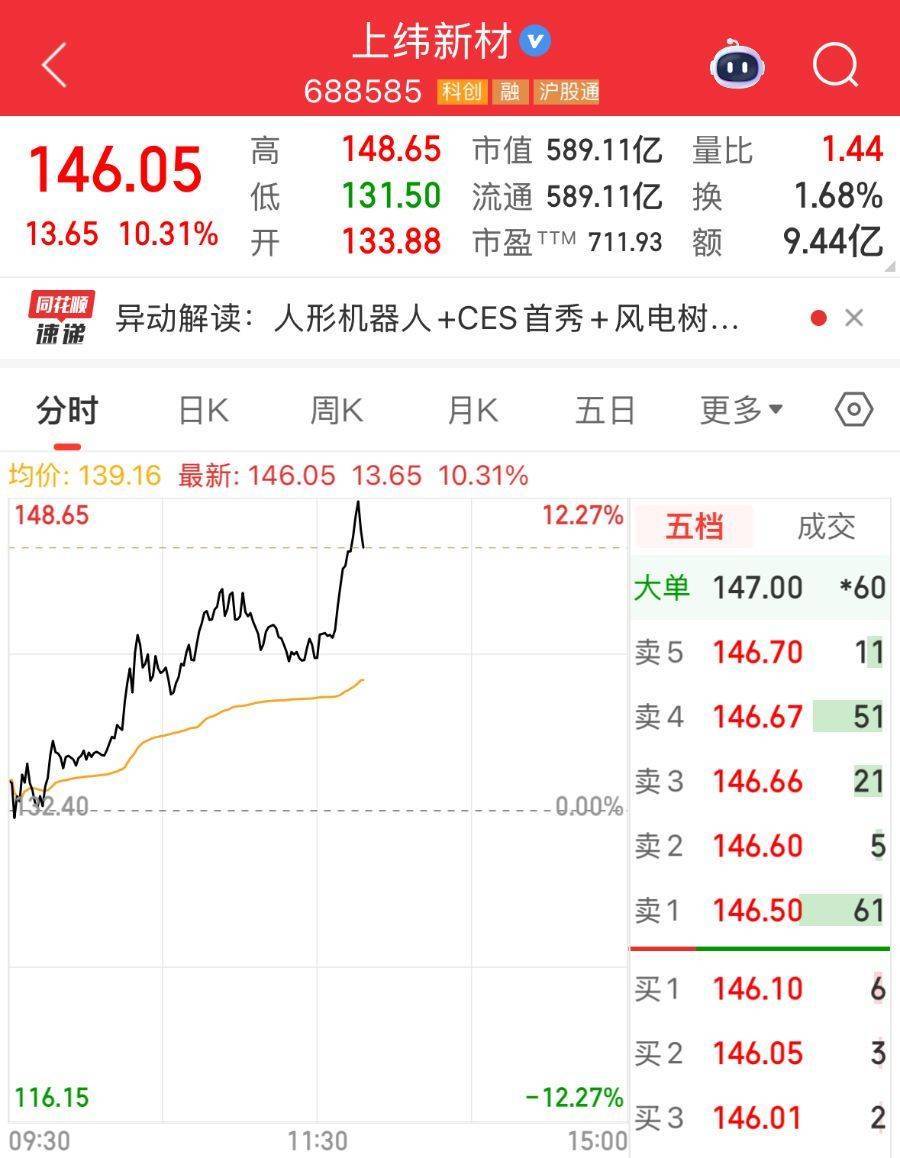View the 五日 five-day chart

(x=605, y=410)
